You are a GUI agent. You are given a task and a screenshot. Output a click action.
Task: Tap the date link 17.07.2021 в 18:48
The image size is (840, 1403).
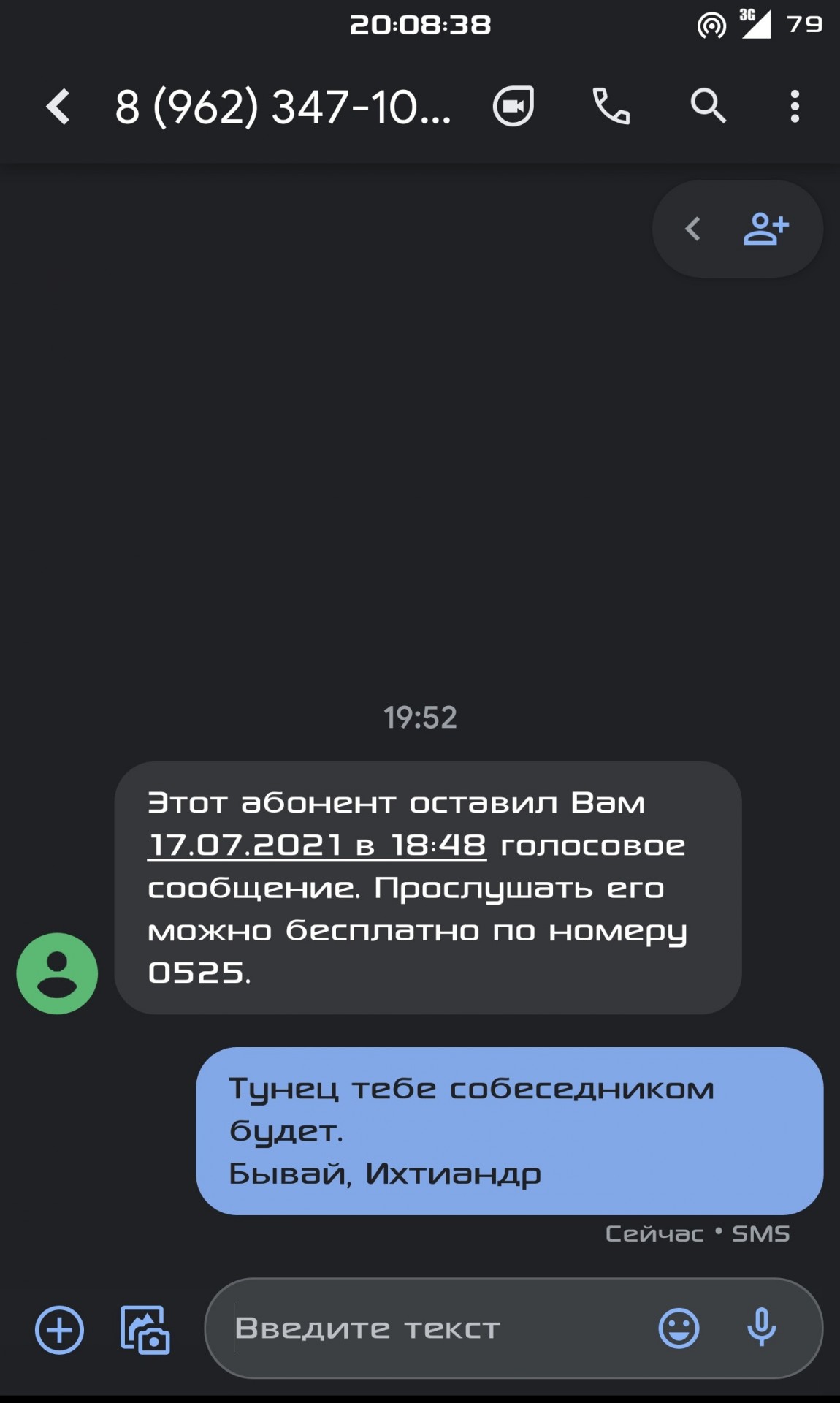click(317, 846)
